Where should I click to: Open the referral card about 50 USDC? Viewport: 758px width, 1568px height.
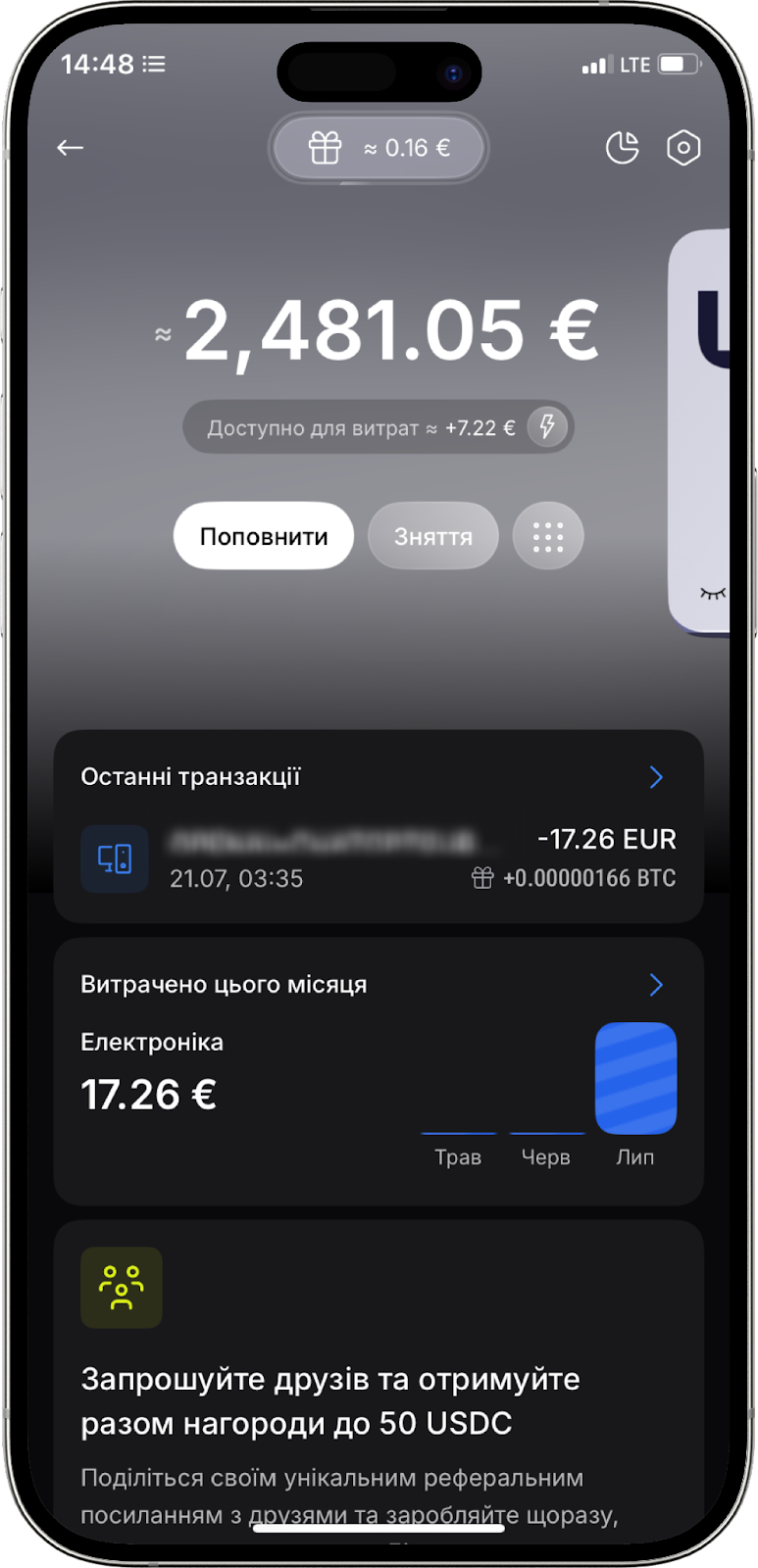(379, 1382)
